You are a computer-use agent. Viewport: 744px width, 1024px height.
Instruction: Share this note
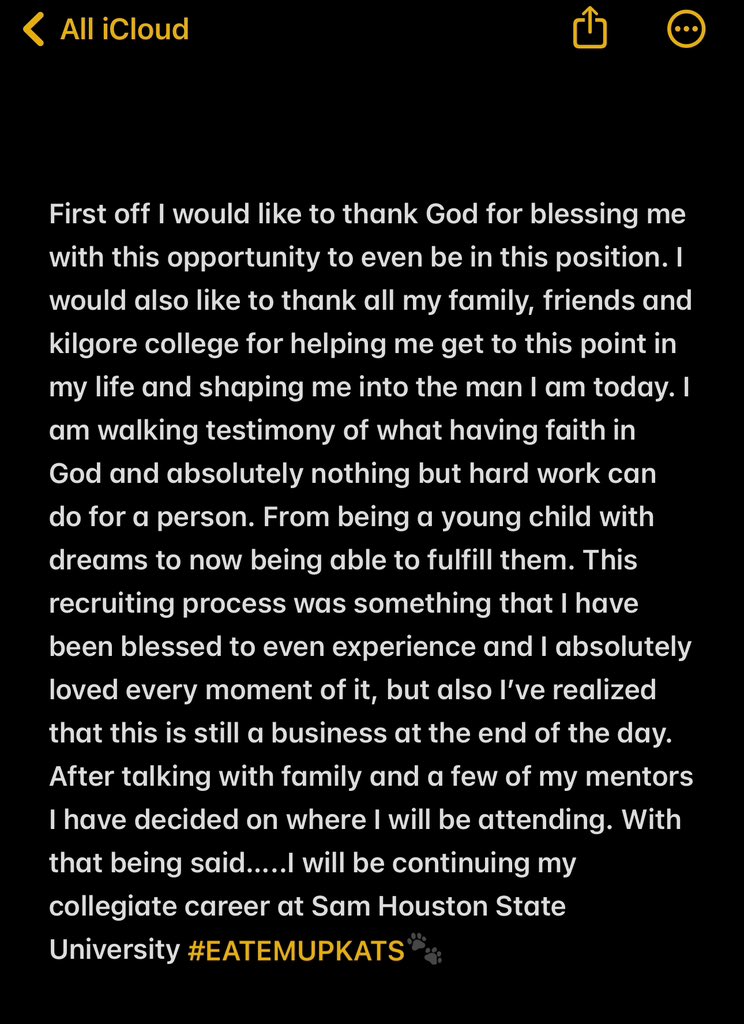(x=590, y=27)
